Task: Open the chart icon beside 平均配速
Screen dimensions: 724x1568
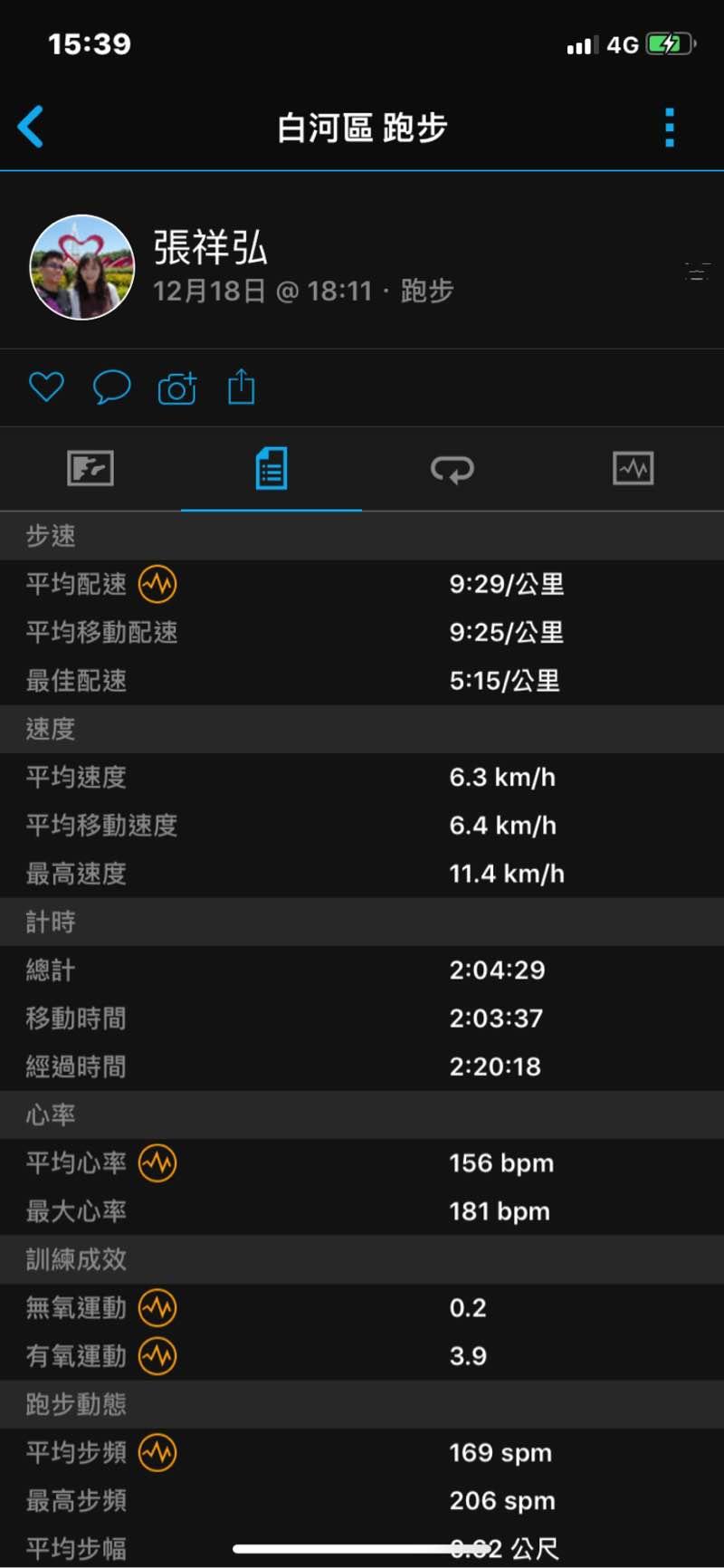Action: coord(157,584)
